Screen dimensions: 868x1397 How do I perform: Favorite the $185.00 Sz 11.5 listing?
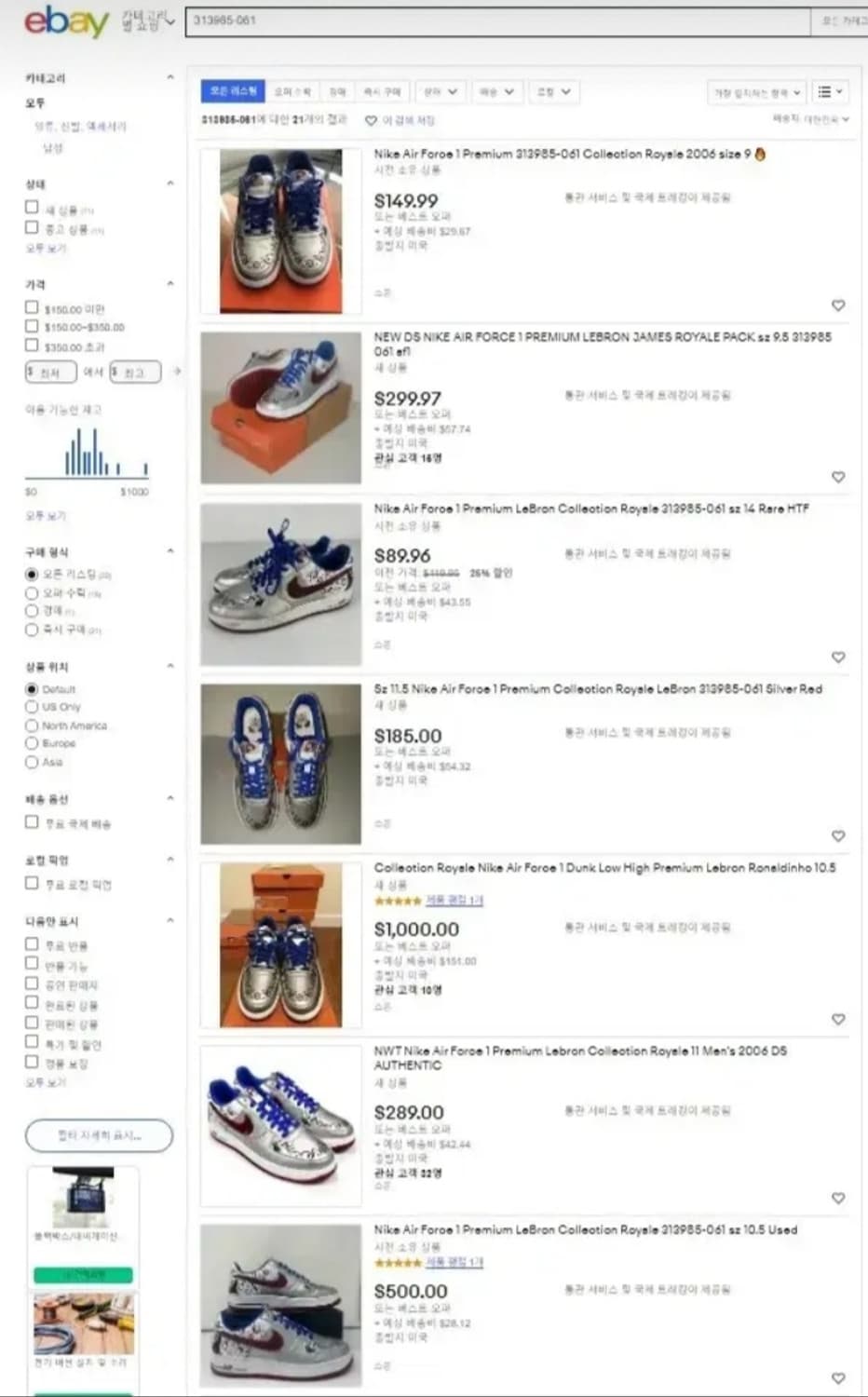coord(838,834)
